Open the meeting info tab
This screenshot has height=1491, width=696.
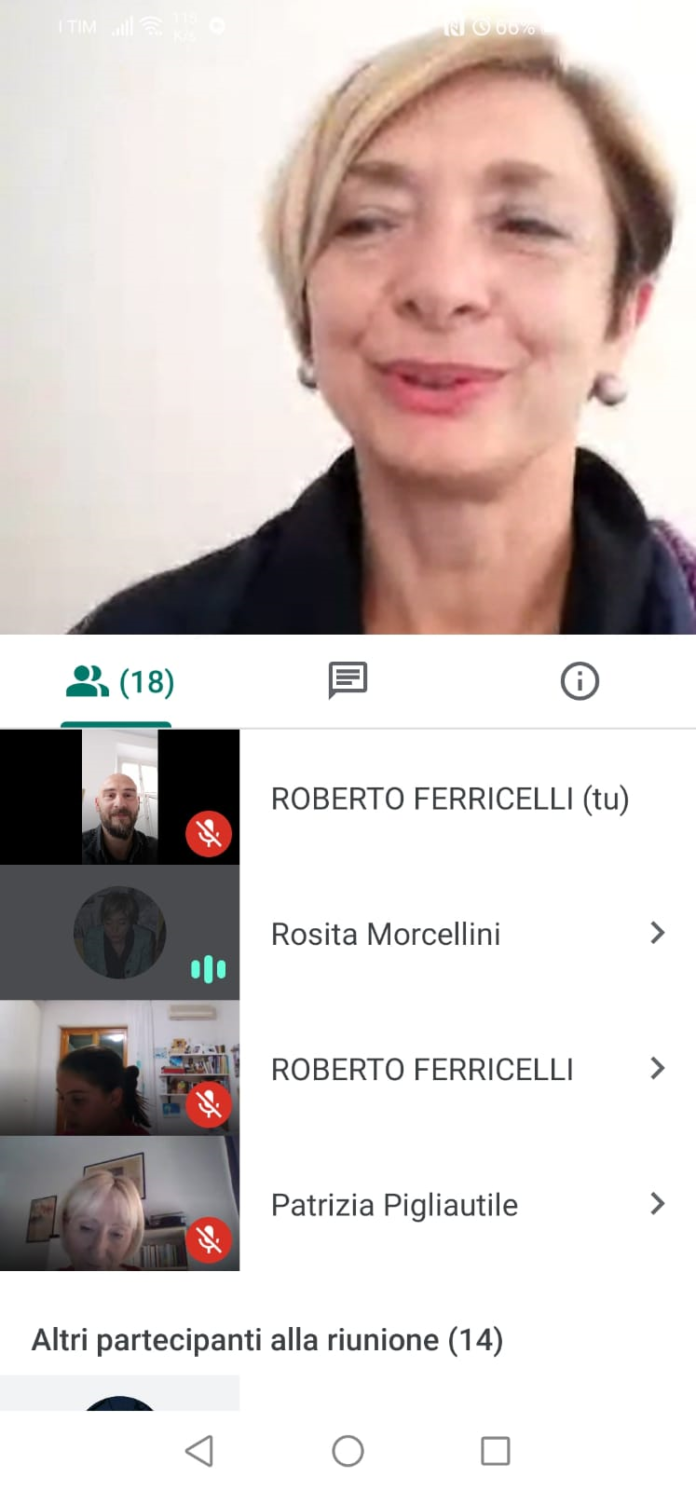pos(579,682)
